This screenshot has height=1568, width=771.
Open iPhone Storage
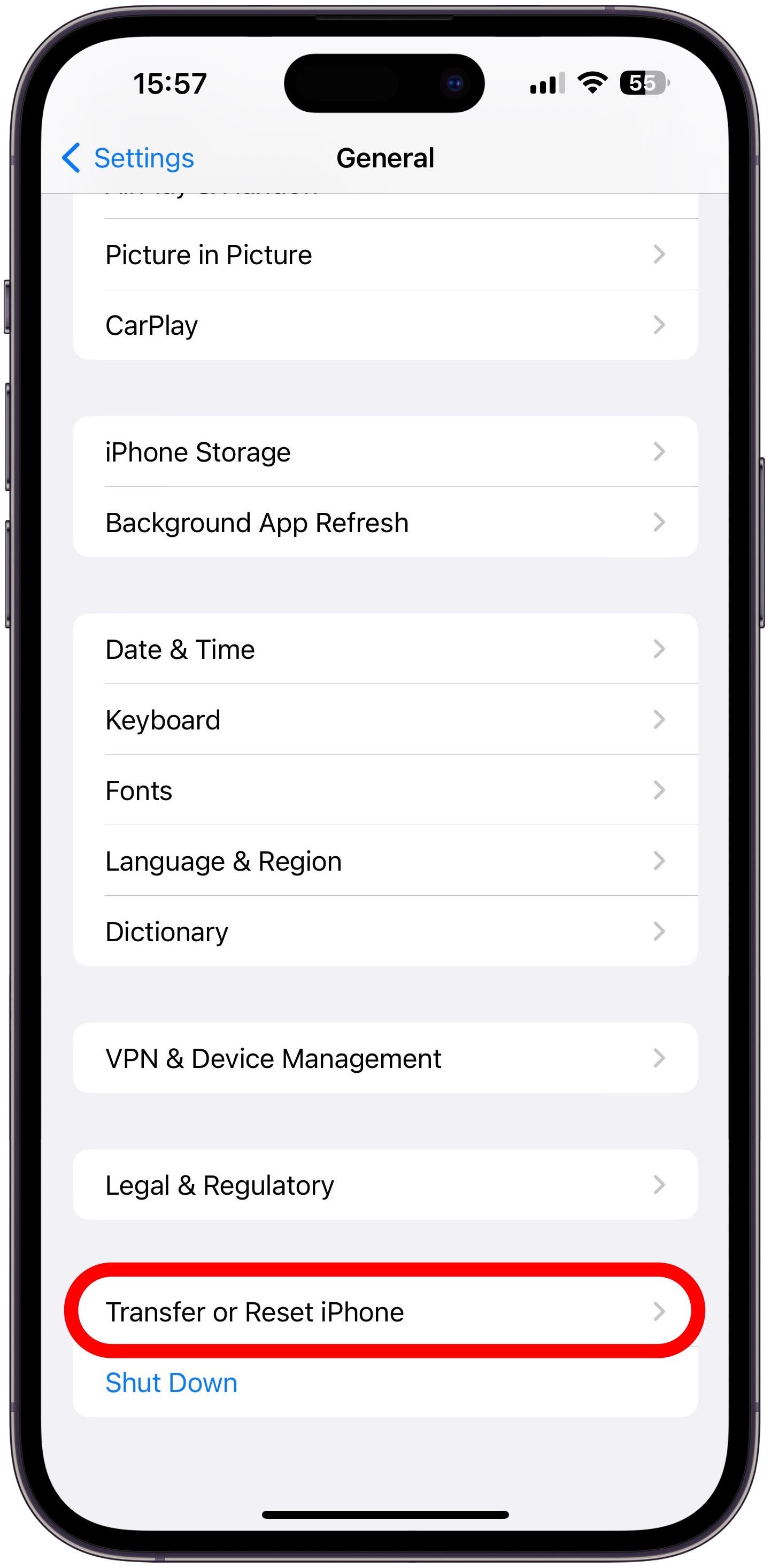click(x=384, y=452)
